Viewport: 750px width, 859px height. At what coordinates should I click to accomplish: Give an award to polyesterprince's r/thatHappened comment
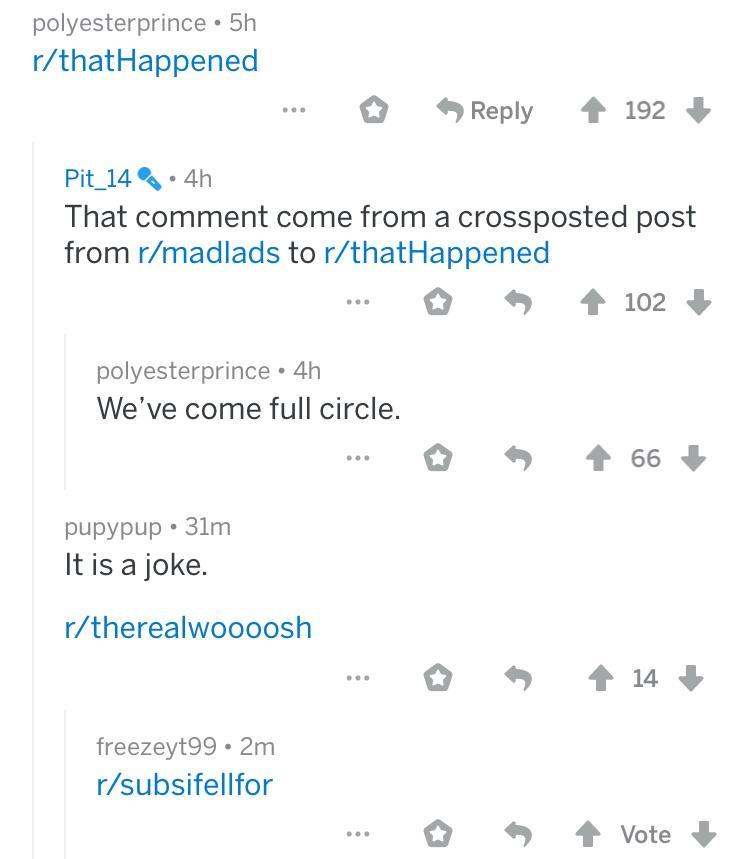(x=374, y=110)
